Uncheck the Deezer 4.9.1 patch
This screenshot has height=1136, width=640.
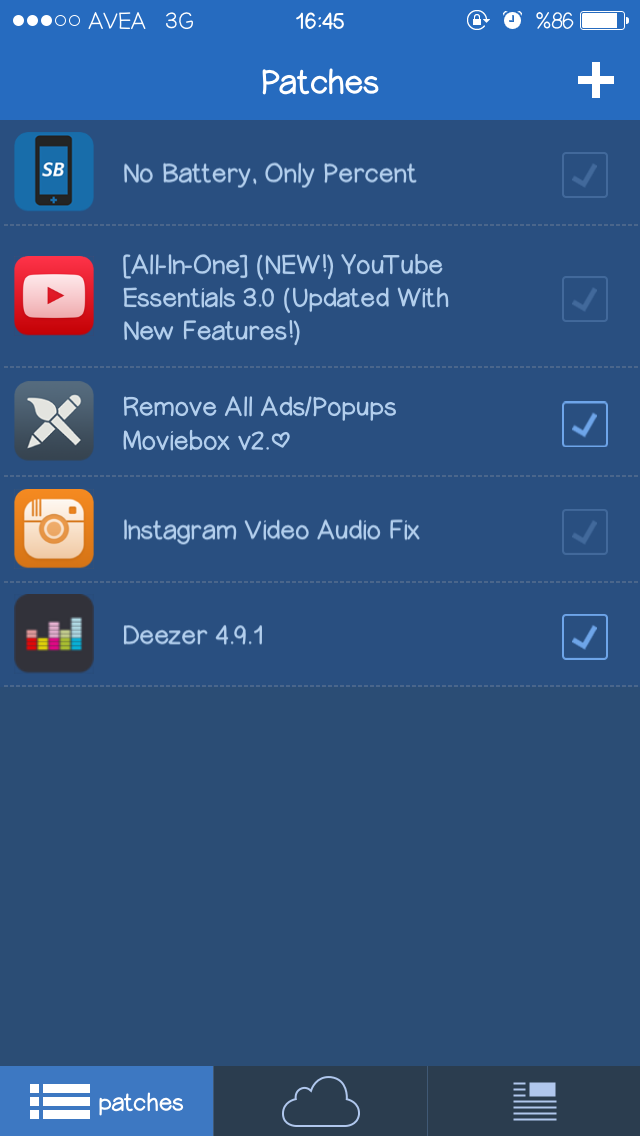(x=585, y=637)
